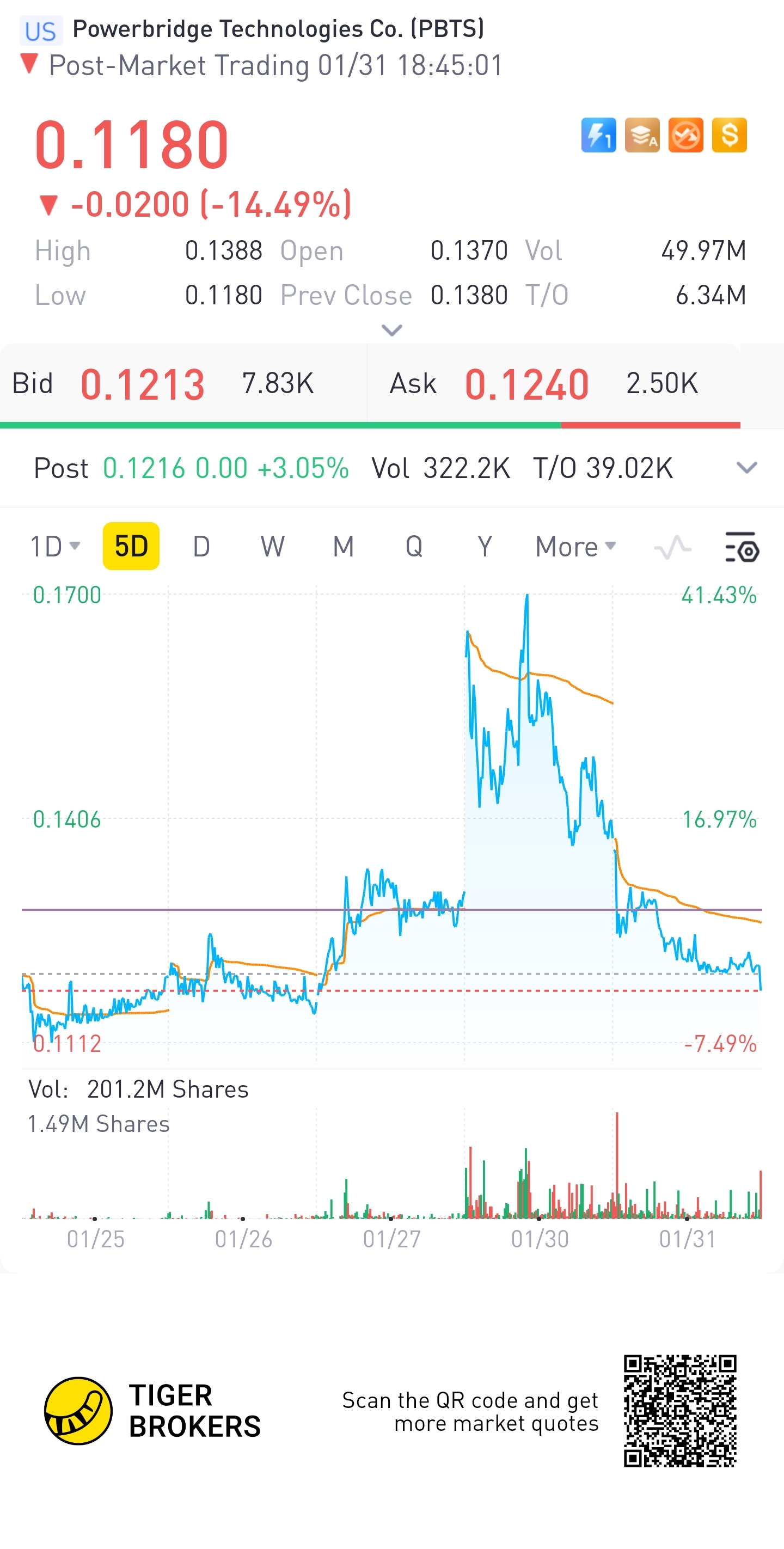Switch to the D daily chart
Viewport: 784px width, 1549px height.
click(x=201, y=547)
